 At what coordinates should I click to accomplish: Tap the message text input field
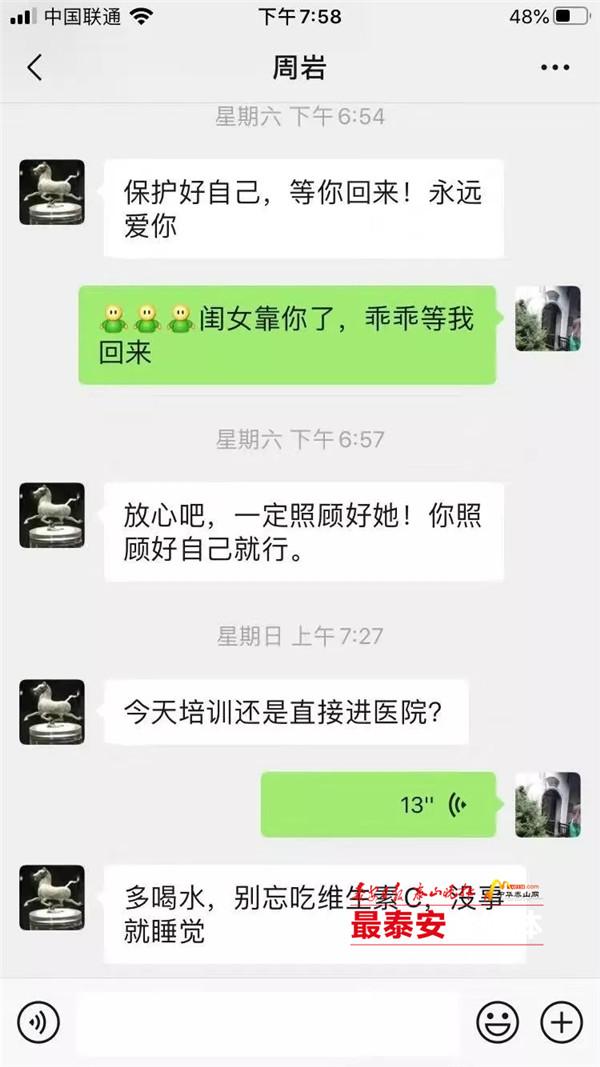268,1022
